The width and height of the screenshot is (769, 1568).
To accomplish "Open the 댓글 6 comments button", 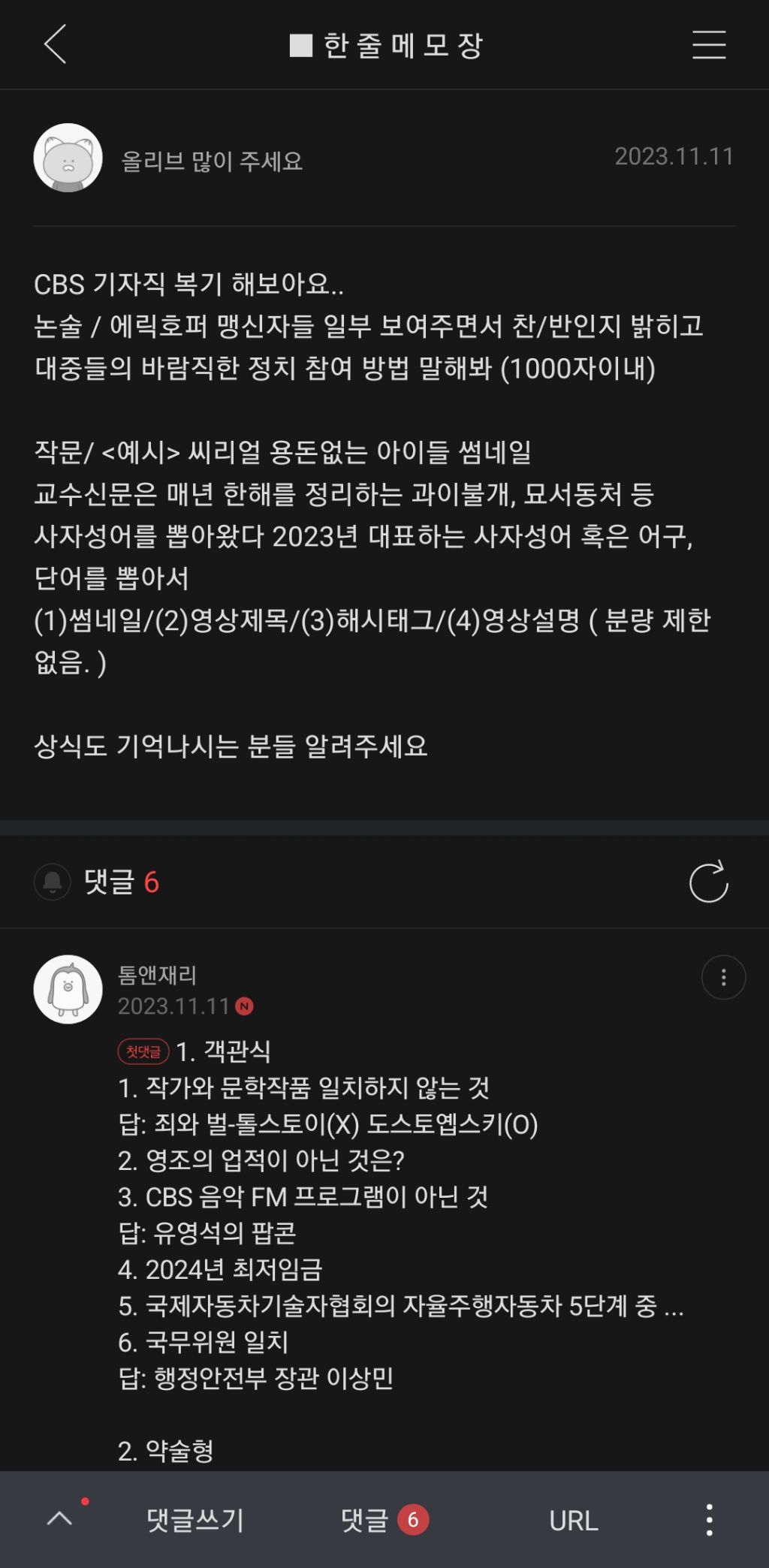I will click(384, 1520).
